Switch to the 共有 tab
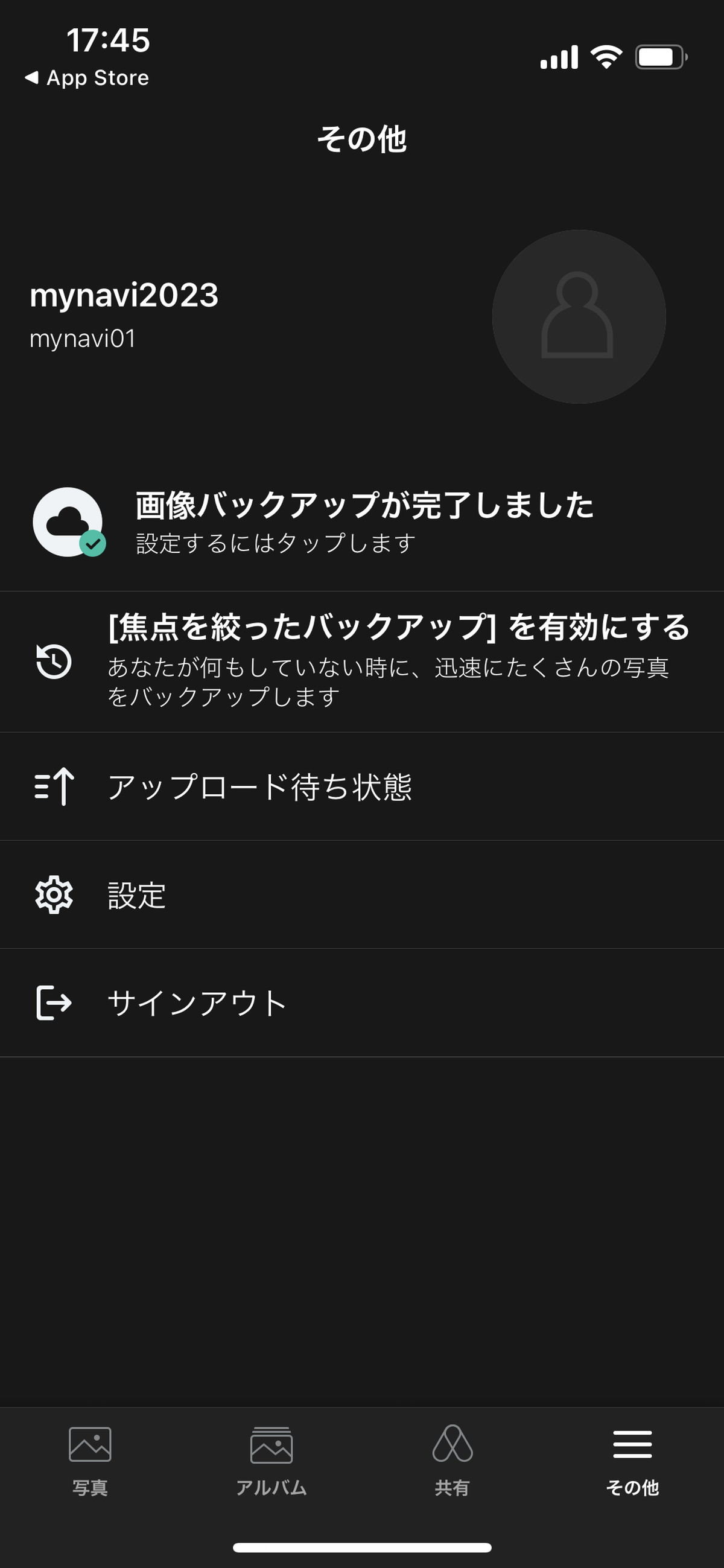724x1568 pixels. tap(452, 1461)
